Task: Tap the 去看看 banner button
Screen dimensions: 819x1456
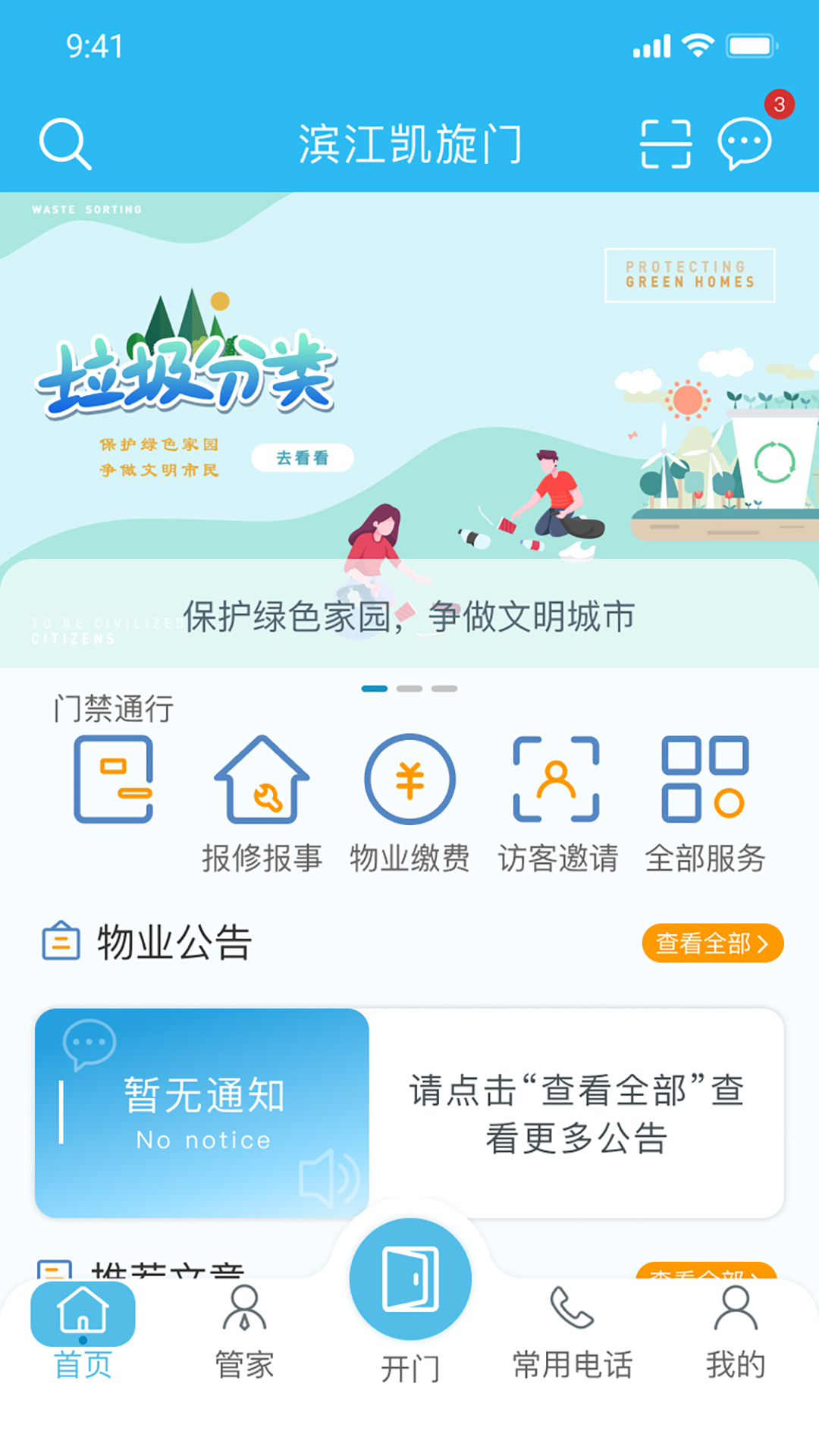Action: tap(302, 457)
